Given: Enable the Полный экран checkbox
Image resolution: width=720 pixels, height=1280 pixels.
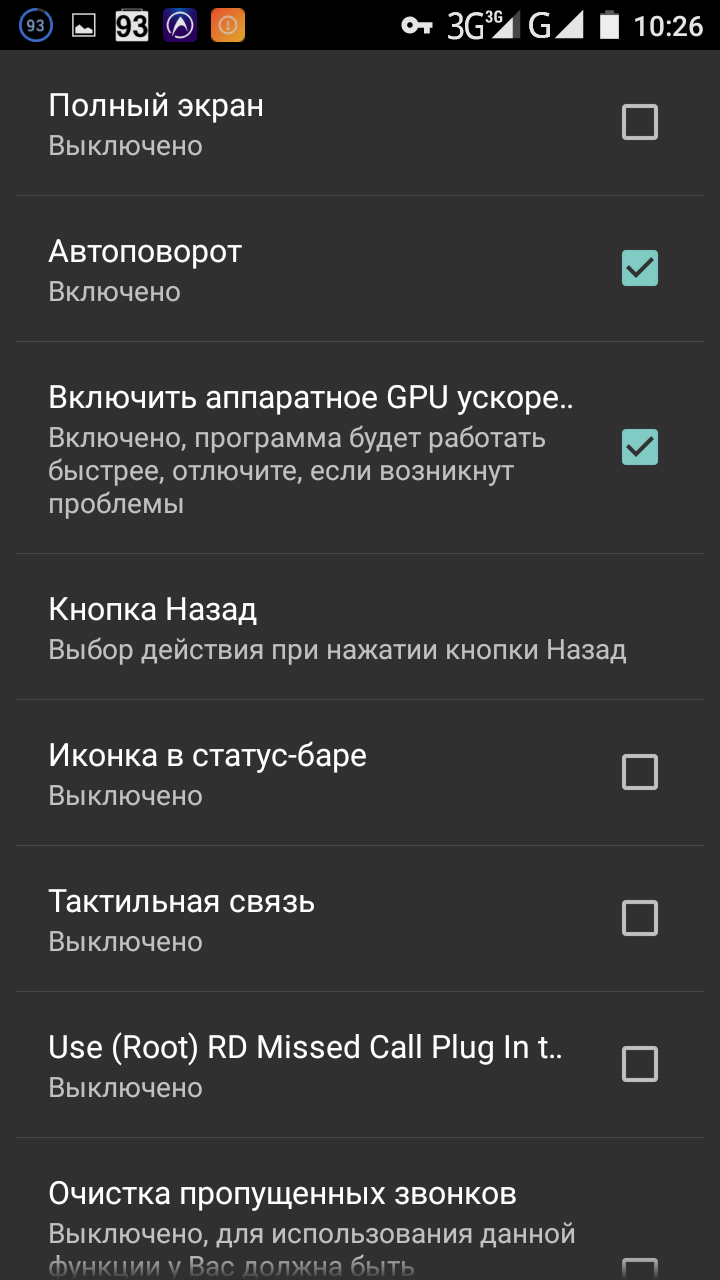Looking at the screenshot, I should 640,123.
